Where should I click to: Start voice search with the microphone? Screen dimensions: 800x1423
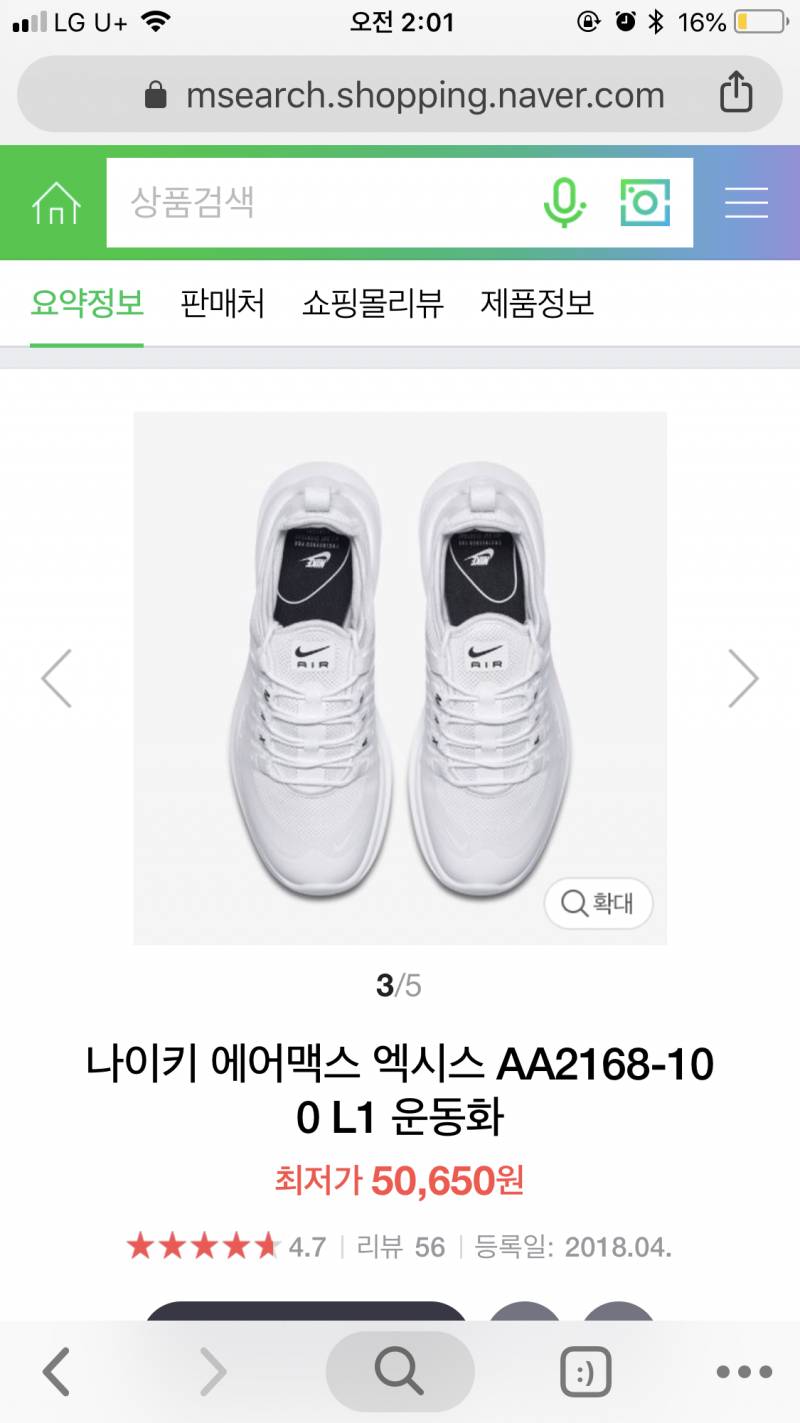pos(564,203)
